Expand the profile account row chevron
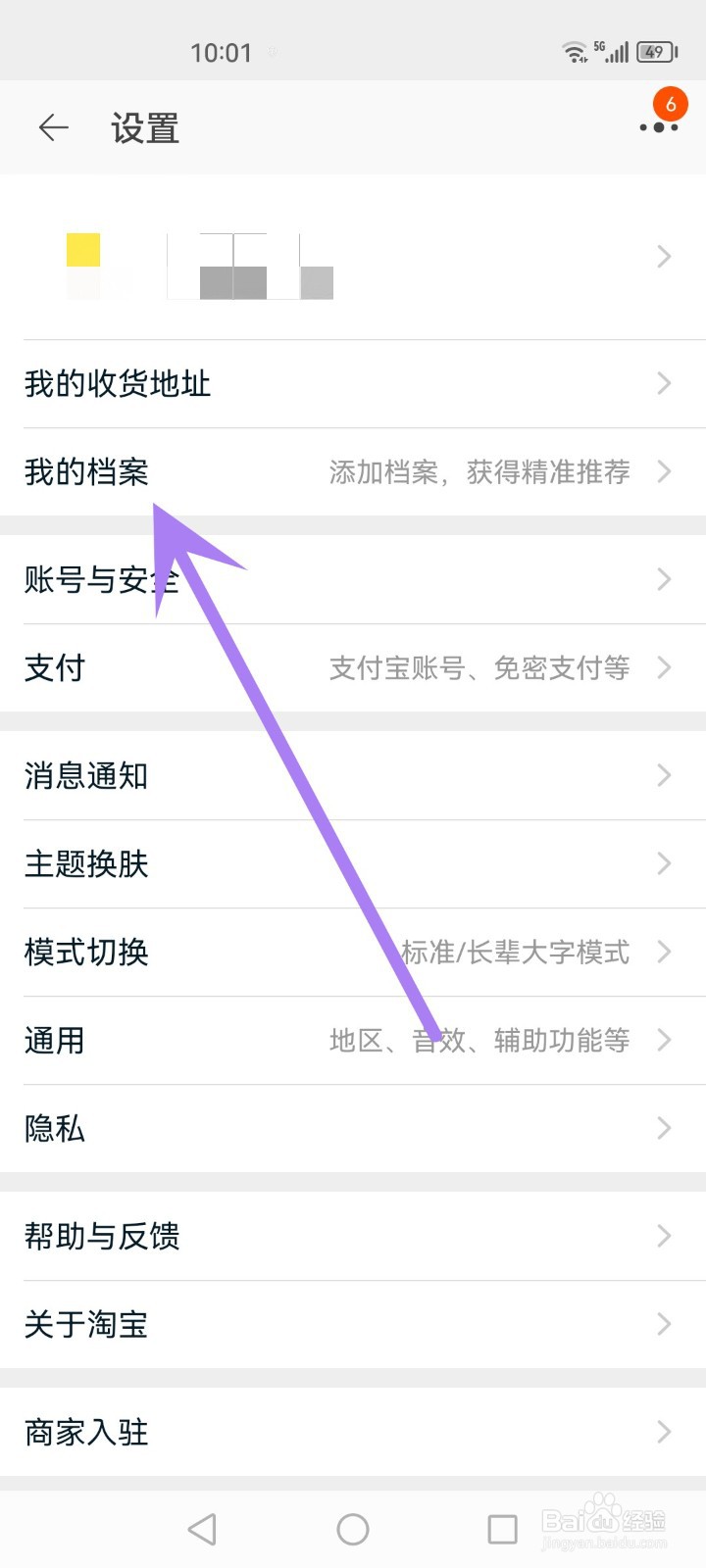Image resolution: width=706 pixels, height=1568 pixels. pyautogui.click(x=663, y=257)
